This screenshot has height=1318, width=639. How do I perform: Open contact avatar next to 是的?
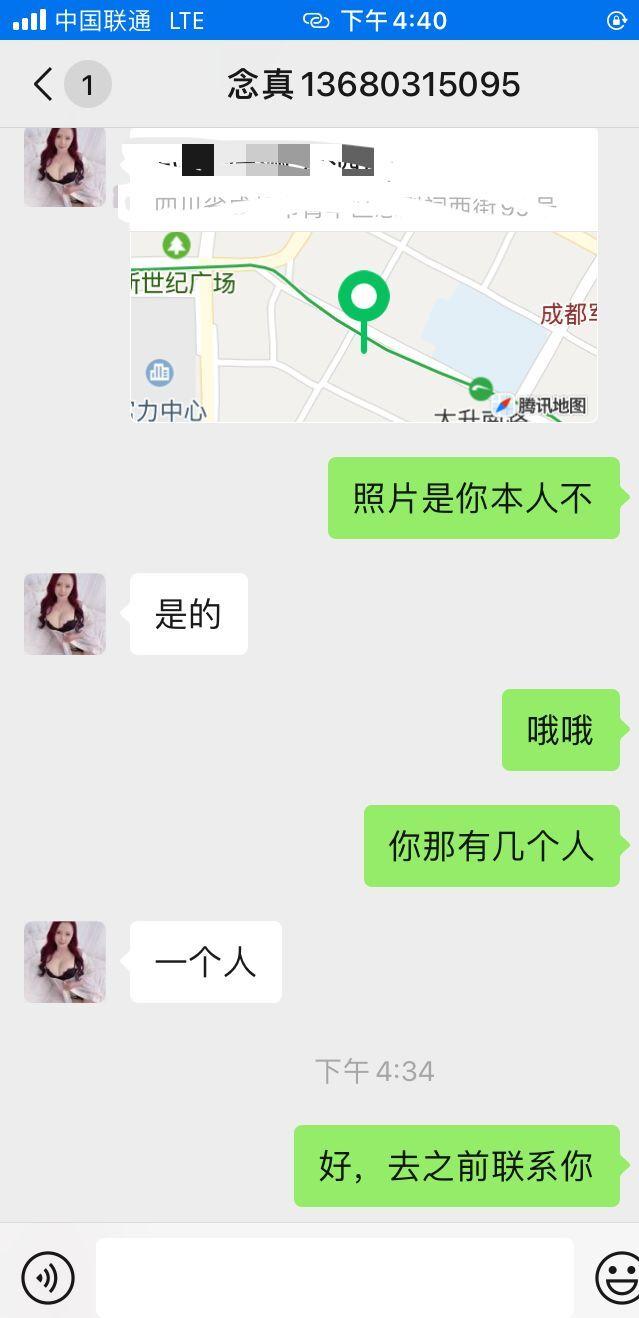(65, 614)
